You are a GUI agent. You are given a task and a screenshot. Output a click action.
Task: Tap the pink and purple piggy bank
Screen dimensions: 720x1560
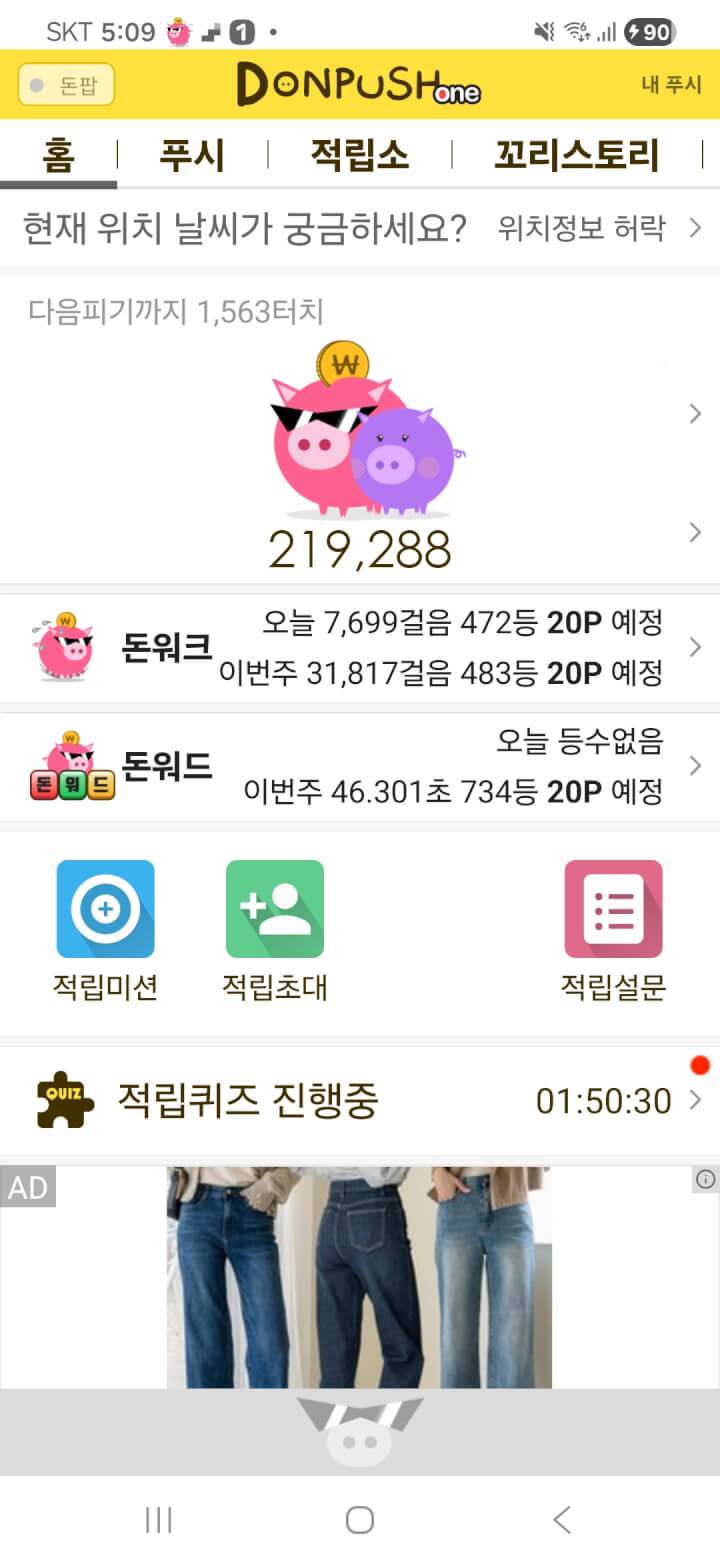[360, 432]
